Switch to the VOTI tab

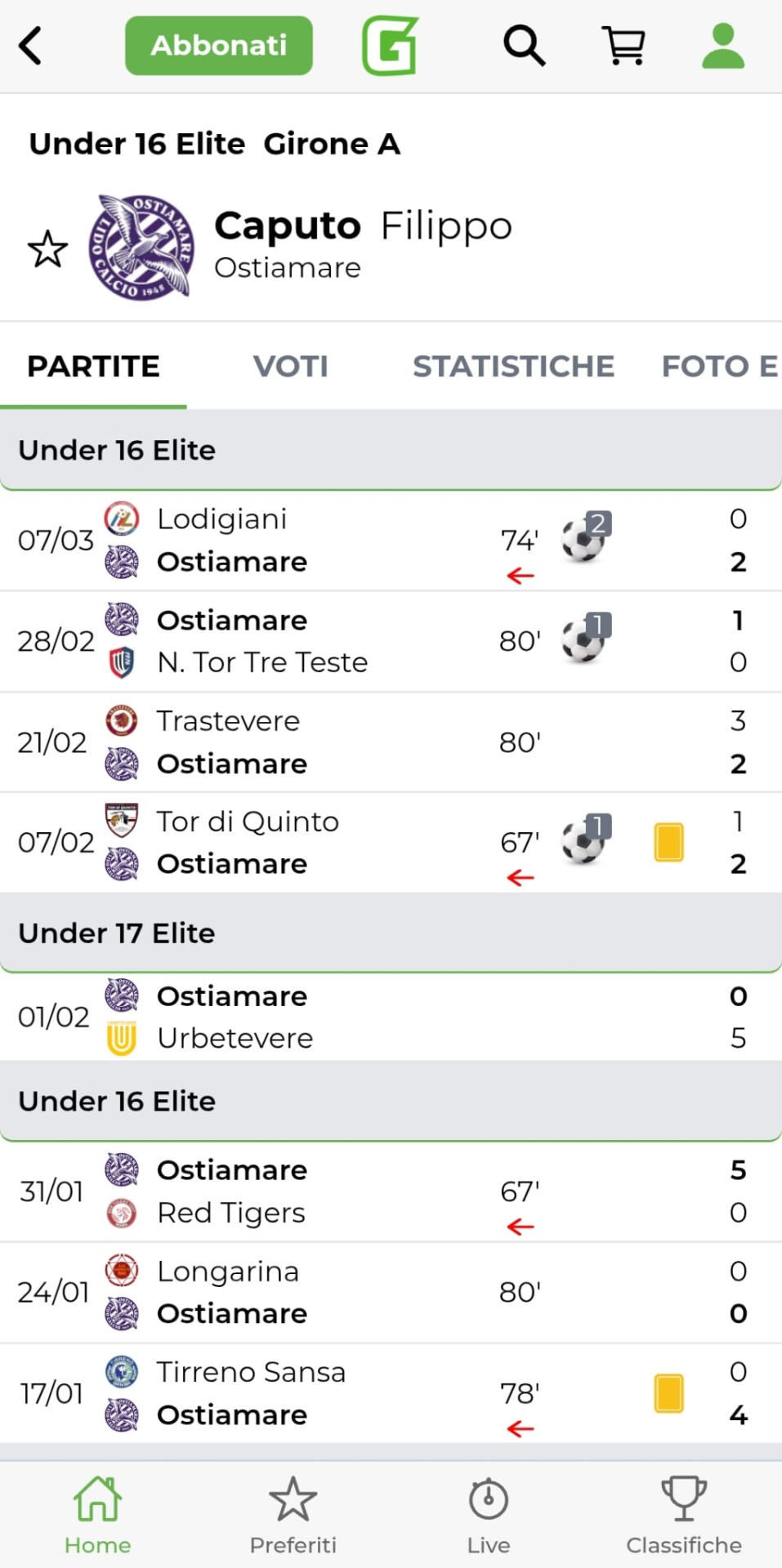coord(290,367)
